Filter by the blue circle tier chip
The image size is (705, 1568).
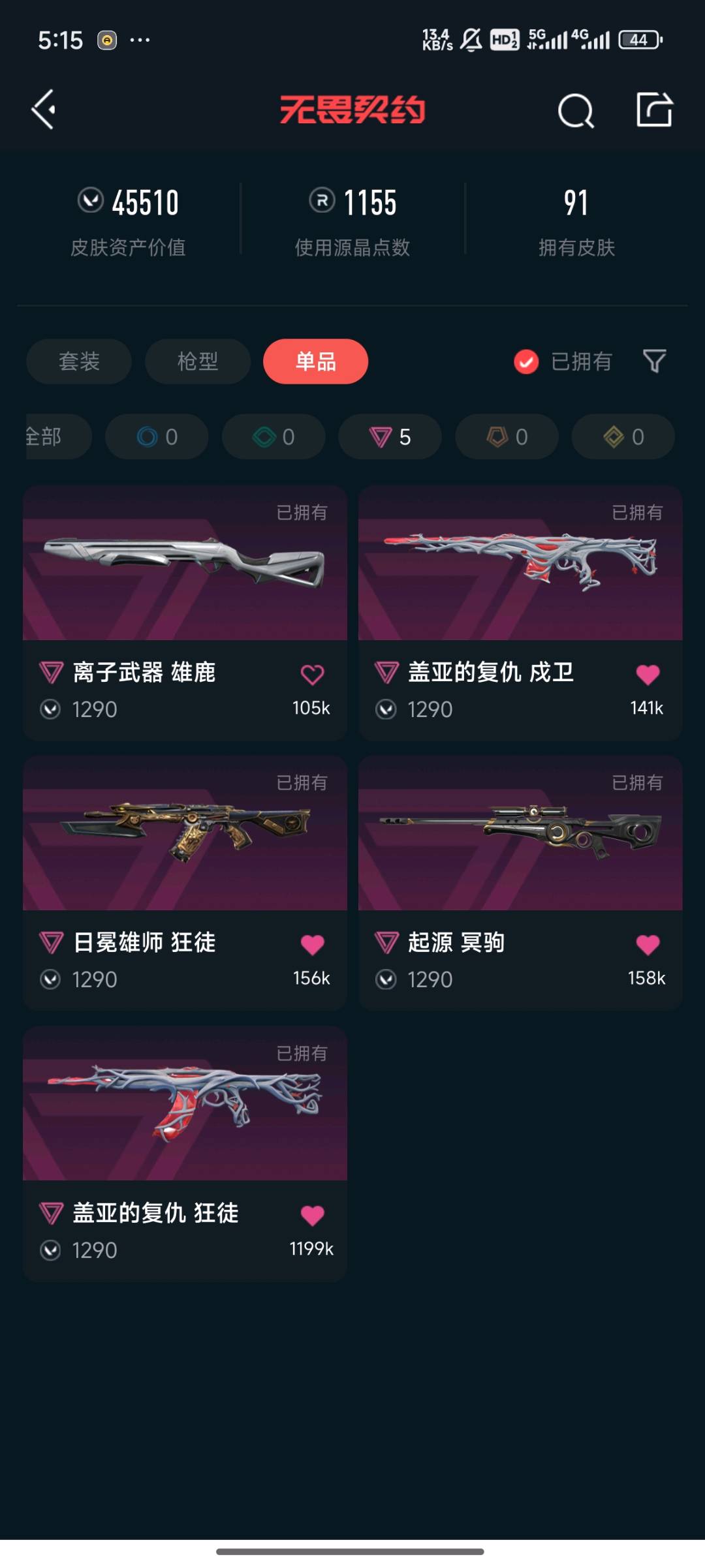(x=157, y=437)
